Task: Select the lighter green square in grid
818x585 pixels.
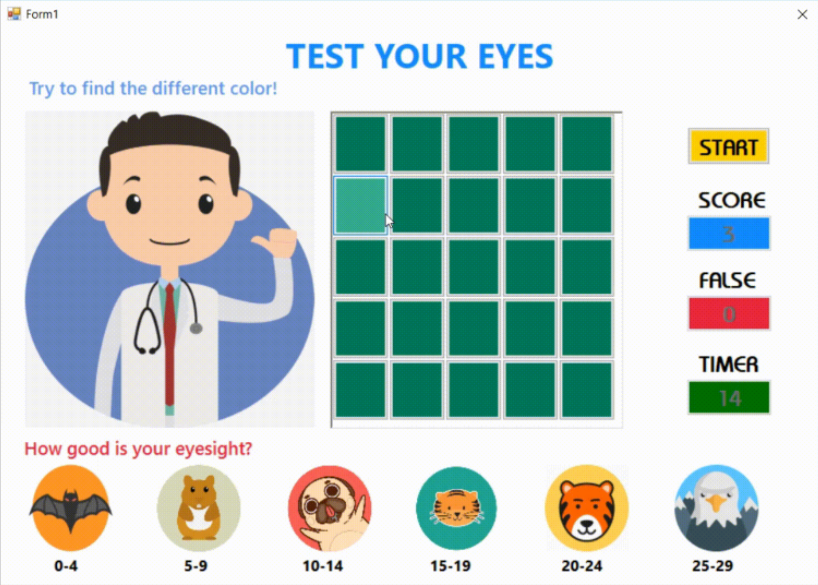Action: pos(360,205)
